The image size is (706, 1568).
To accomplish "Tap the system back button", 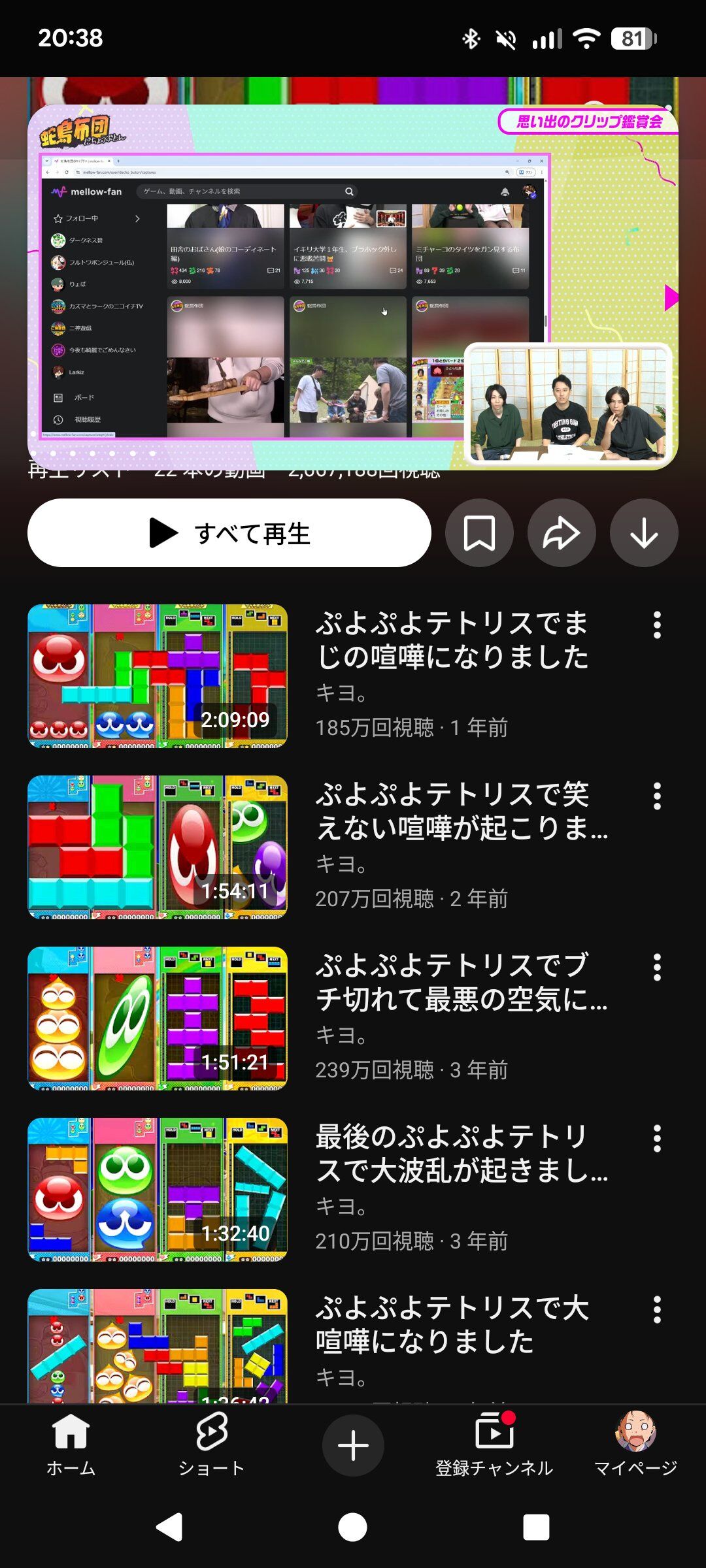I will (169, 1527).
